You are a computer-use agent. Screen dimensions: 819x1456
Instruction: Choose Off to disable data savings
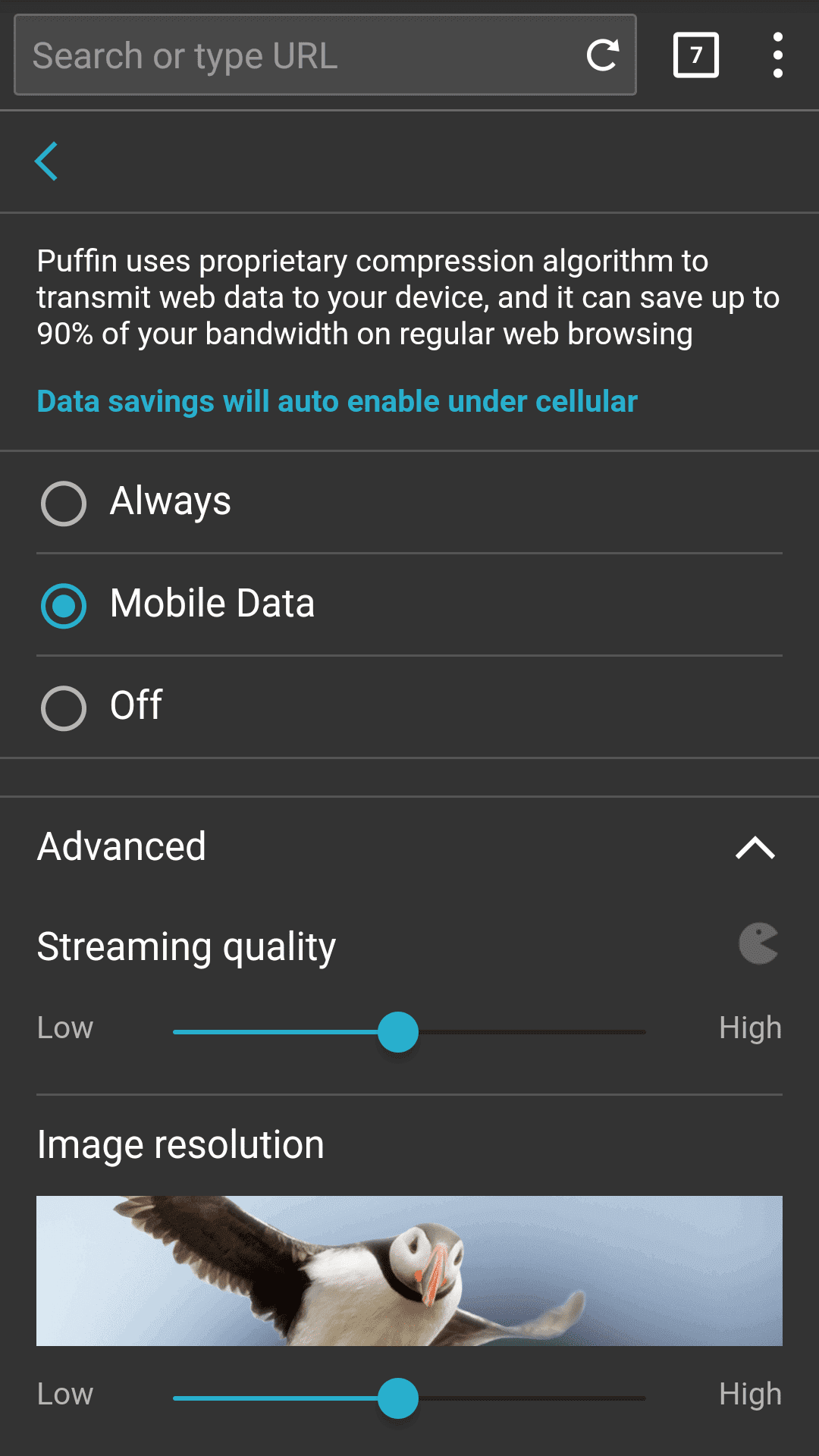click(x=409, y=708)
